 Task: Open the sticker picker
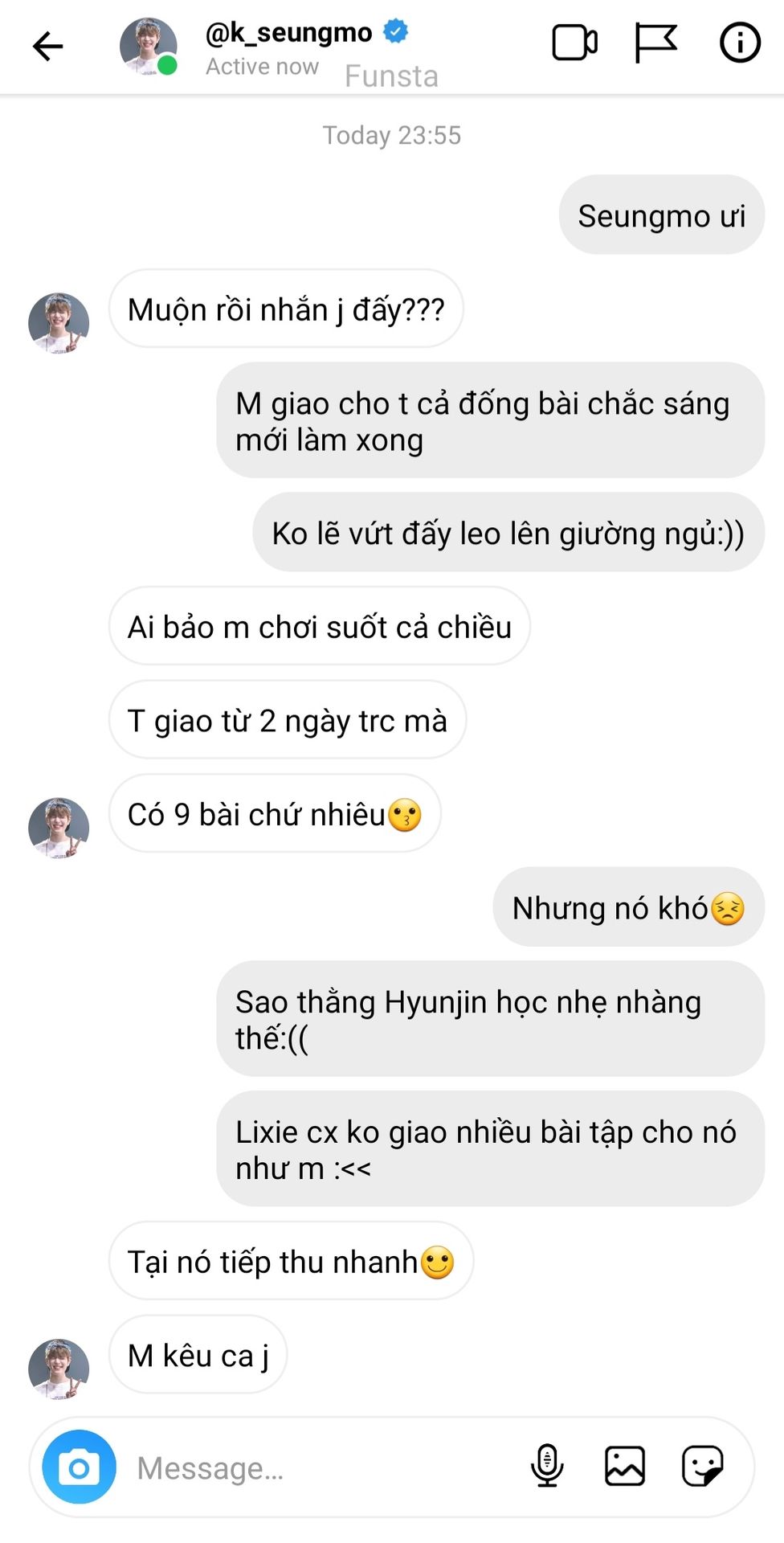(x=703, y=1466)
